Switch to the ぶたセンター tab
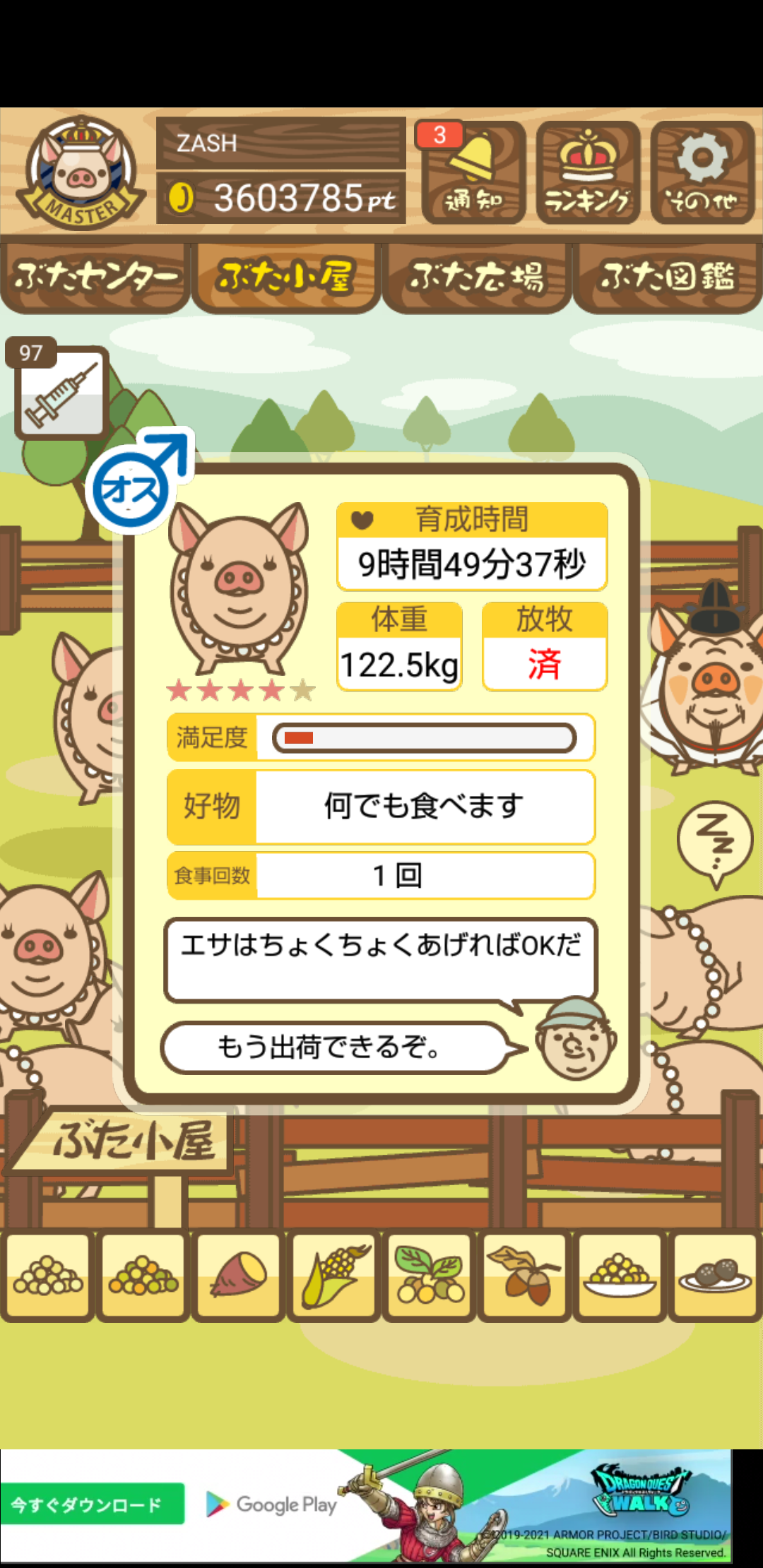Viewport: 763px width, 1568px height. tap(95, 278)
